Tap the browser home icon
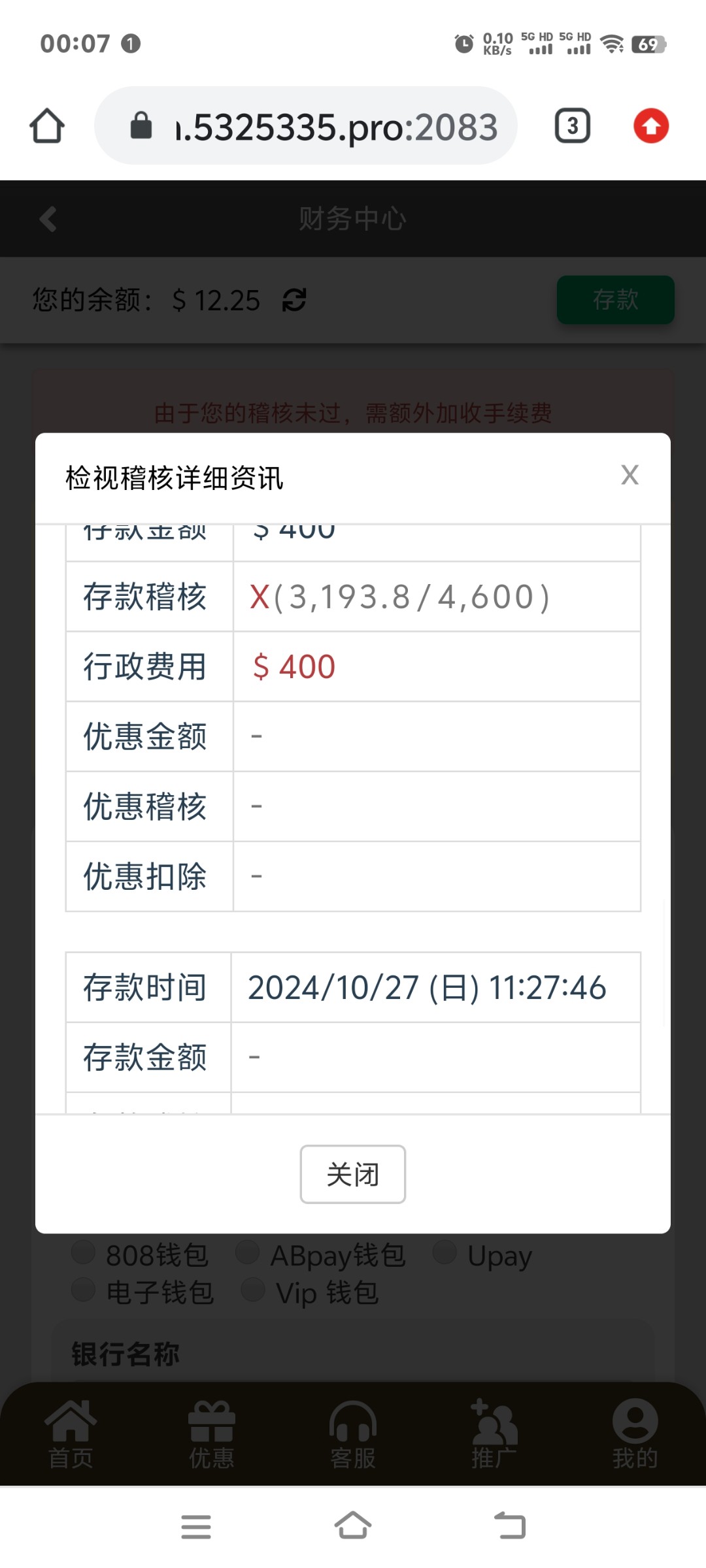Screen dimensions: 706x1568 (x=46, y=125)
